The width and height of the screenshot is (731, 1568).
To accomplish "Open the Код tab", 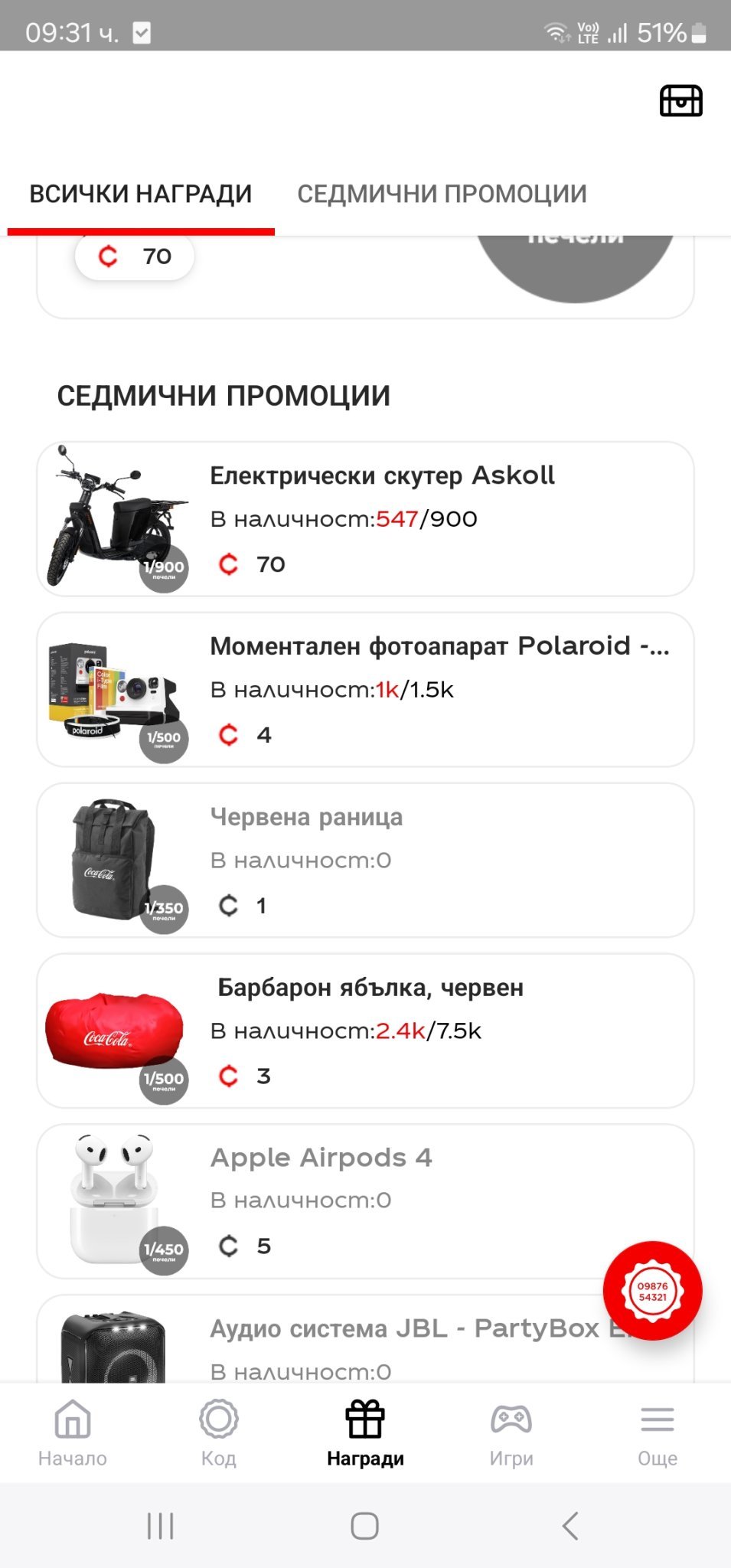I will click(219, 1432).
